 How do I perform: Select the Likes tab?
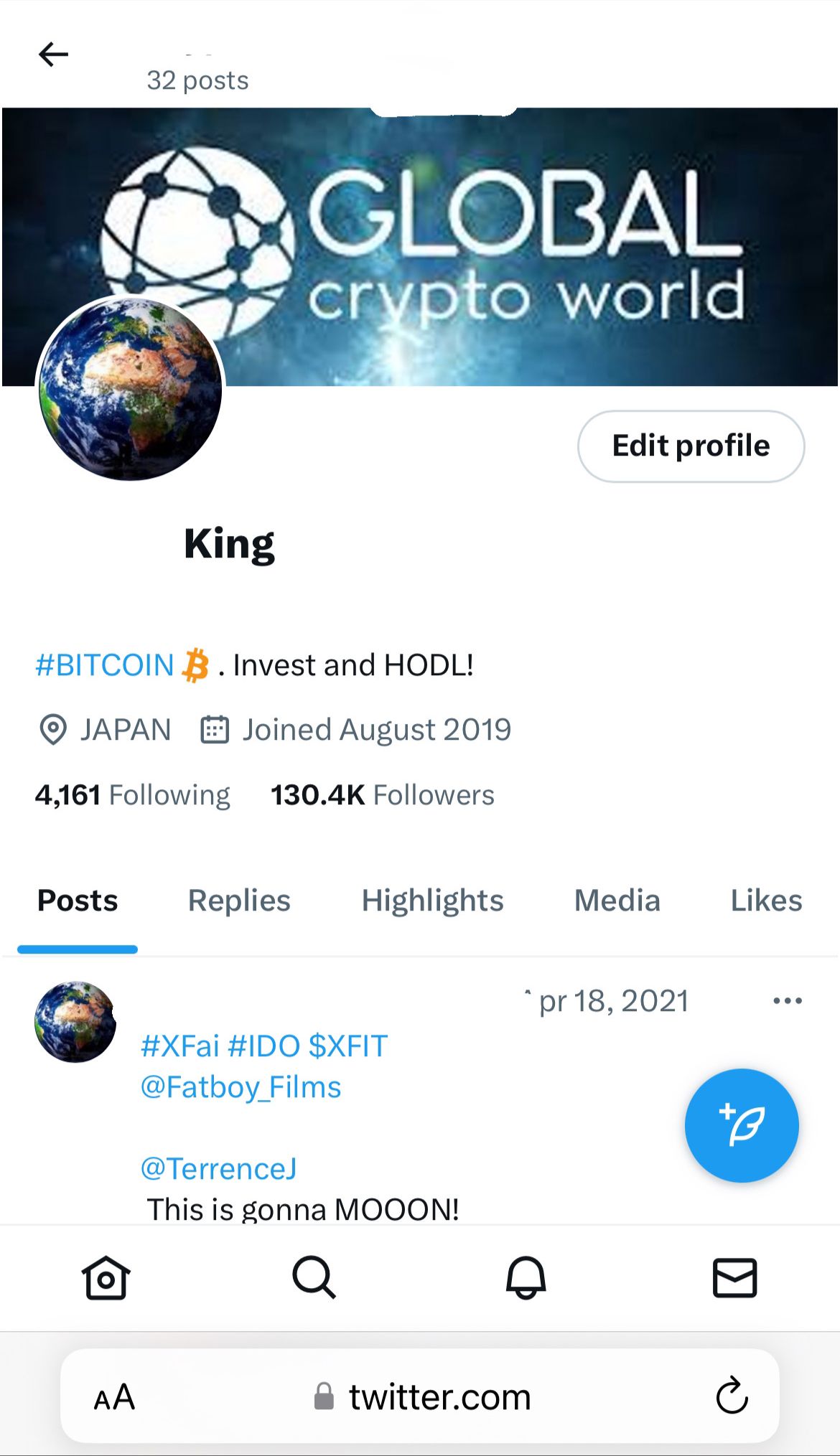pyautogui.click(x=765, y=900)
